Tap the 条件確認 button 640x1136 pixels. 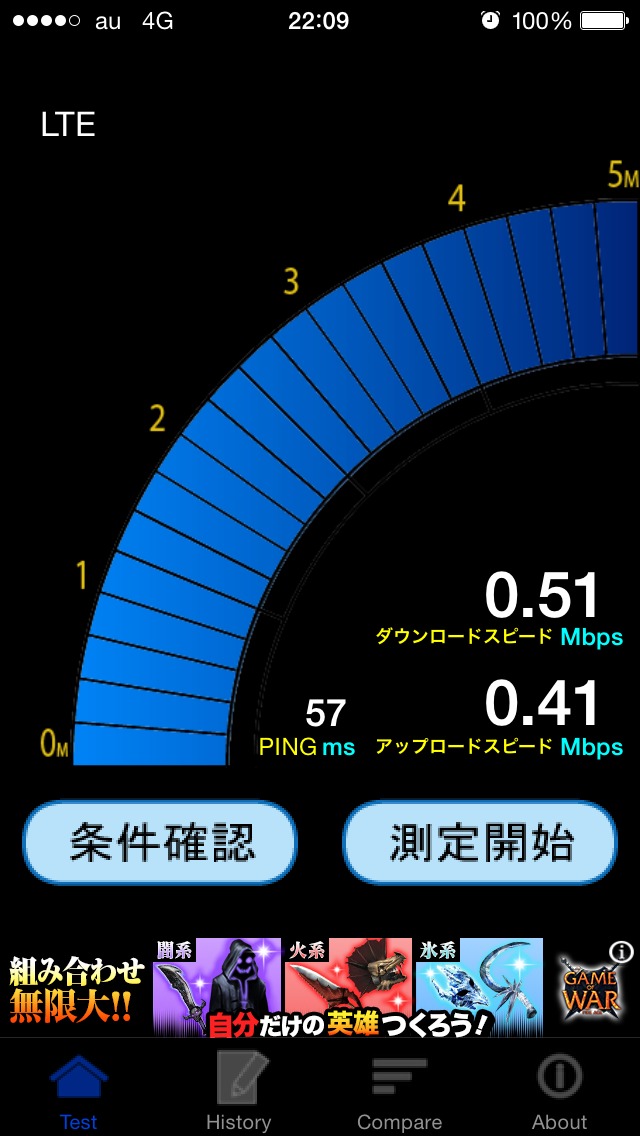click(x=160, y=842)
